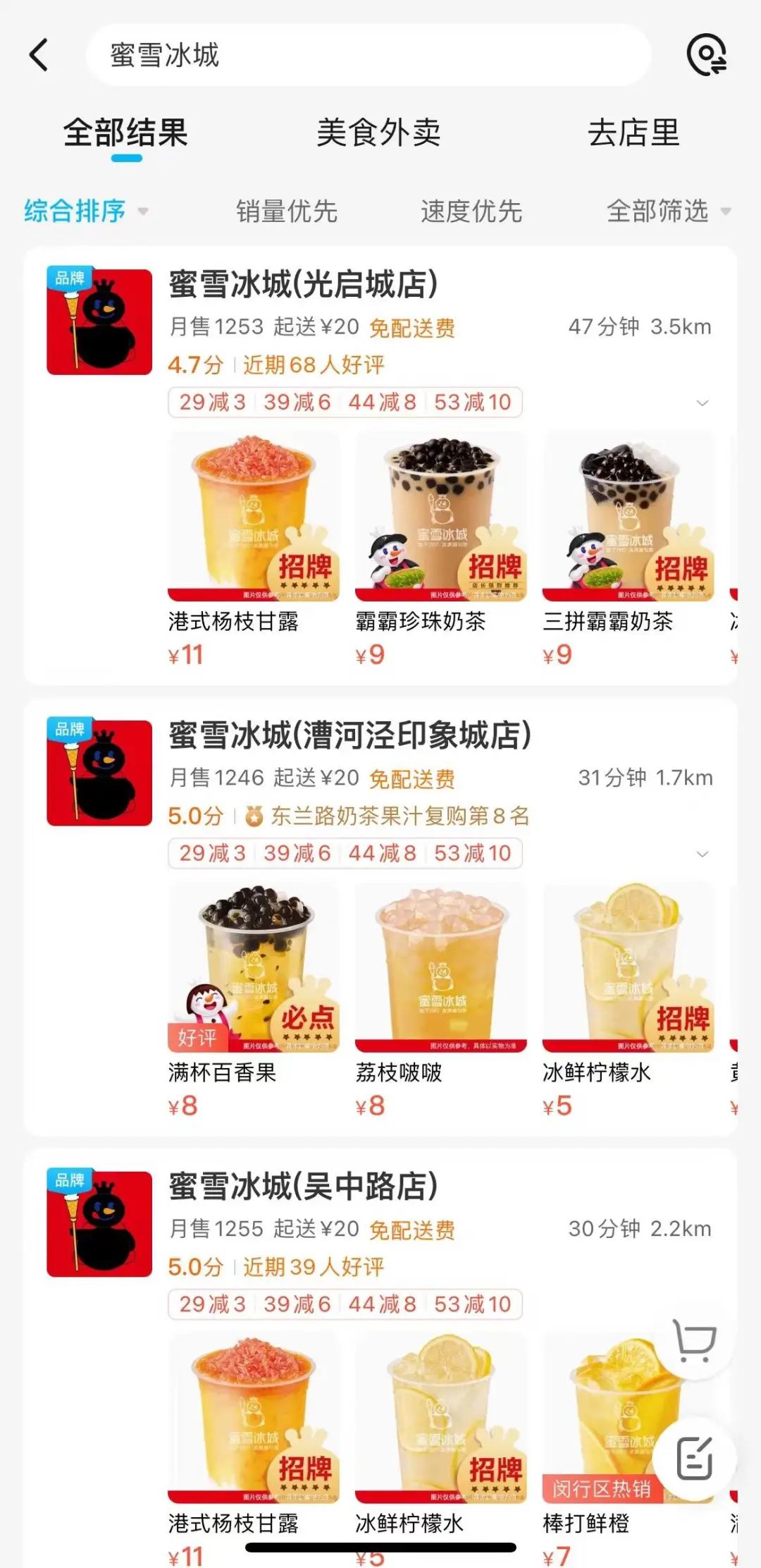The height and width of the screenshot is (1568, 761).
Task: Go back using the top-left arrow
Action: (x=39, y=55)
